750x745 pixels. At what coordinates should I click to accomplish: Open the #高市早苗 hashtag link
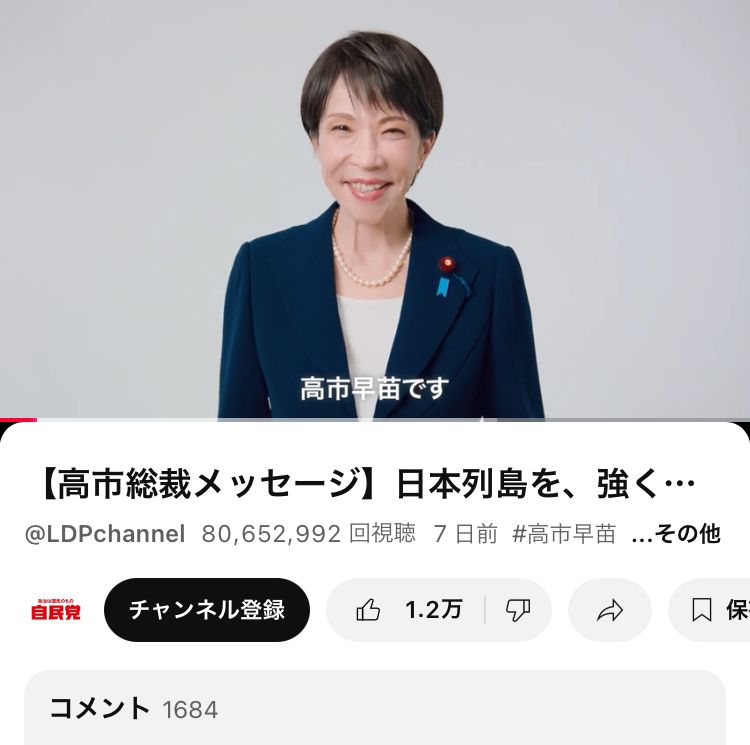point(564,534)
